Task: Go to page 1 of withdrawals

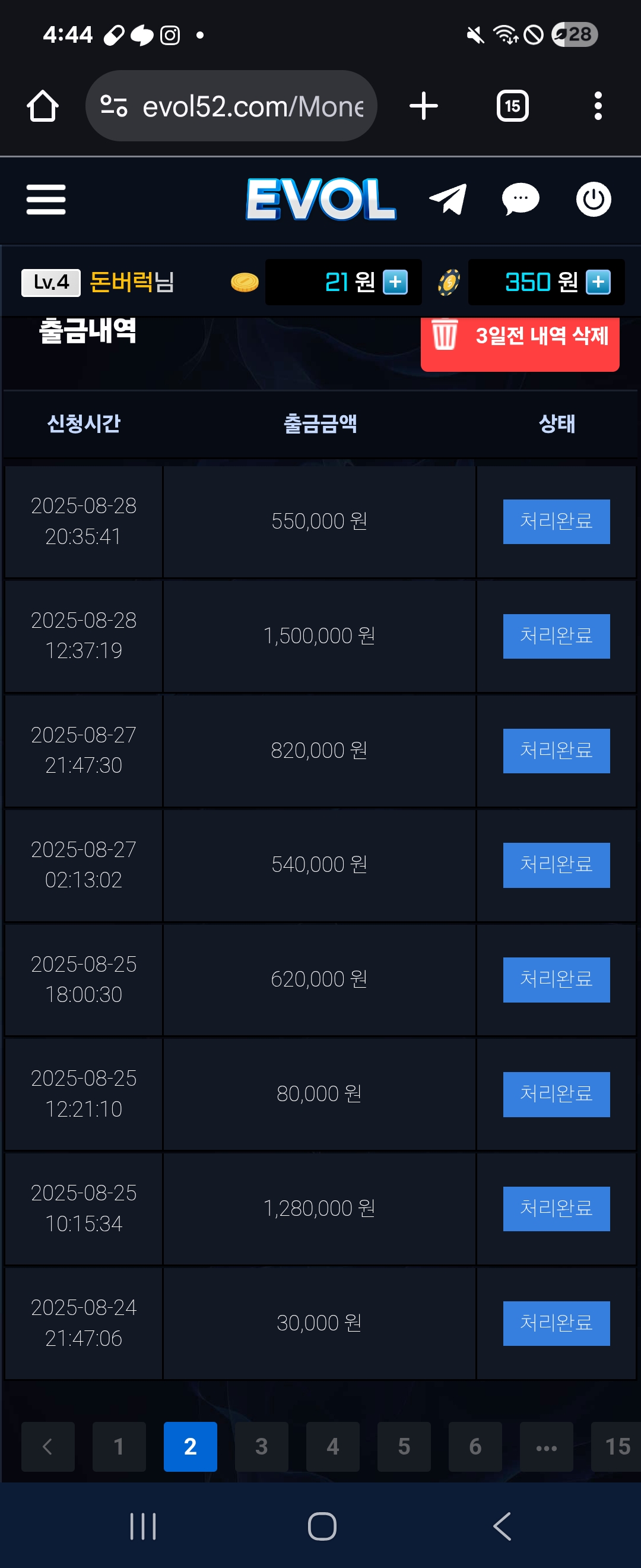Action: click(x=119, y=1446)
